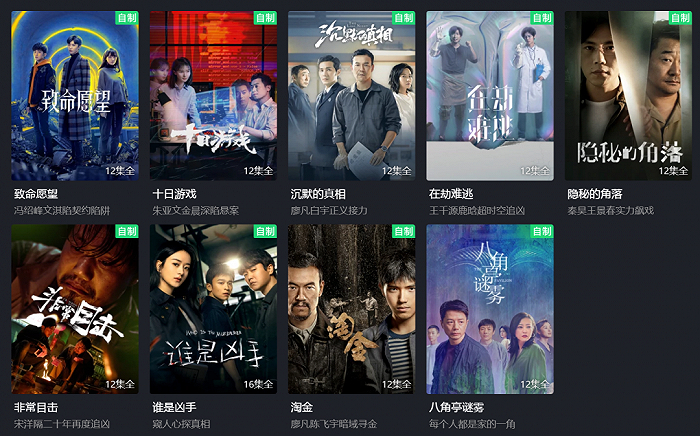Viewport: 700px width, 436px height.
Task: View the show 在劫难逃
Action: (490, 96)
